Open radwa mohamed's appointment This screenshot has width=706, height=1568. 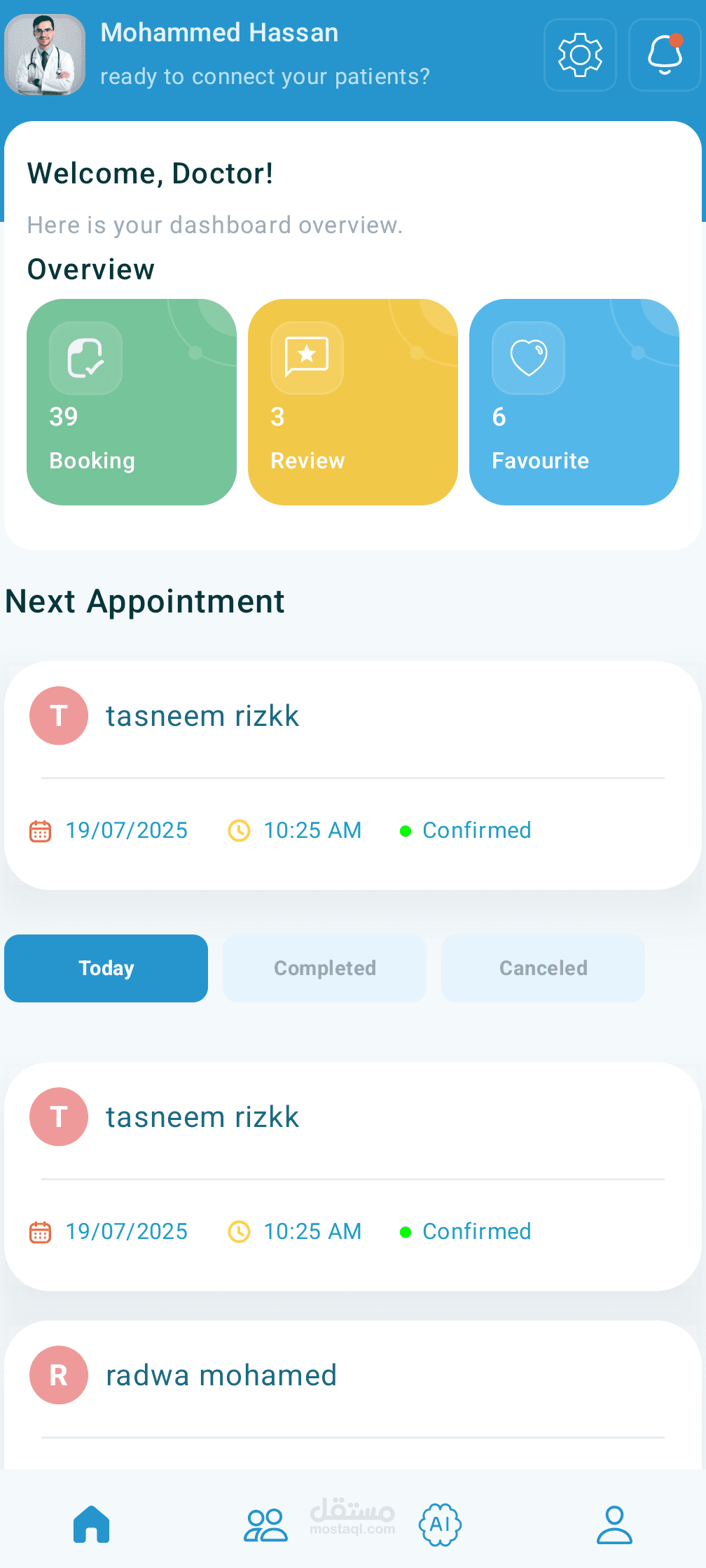[353, 1394]
